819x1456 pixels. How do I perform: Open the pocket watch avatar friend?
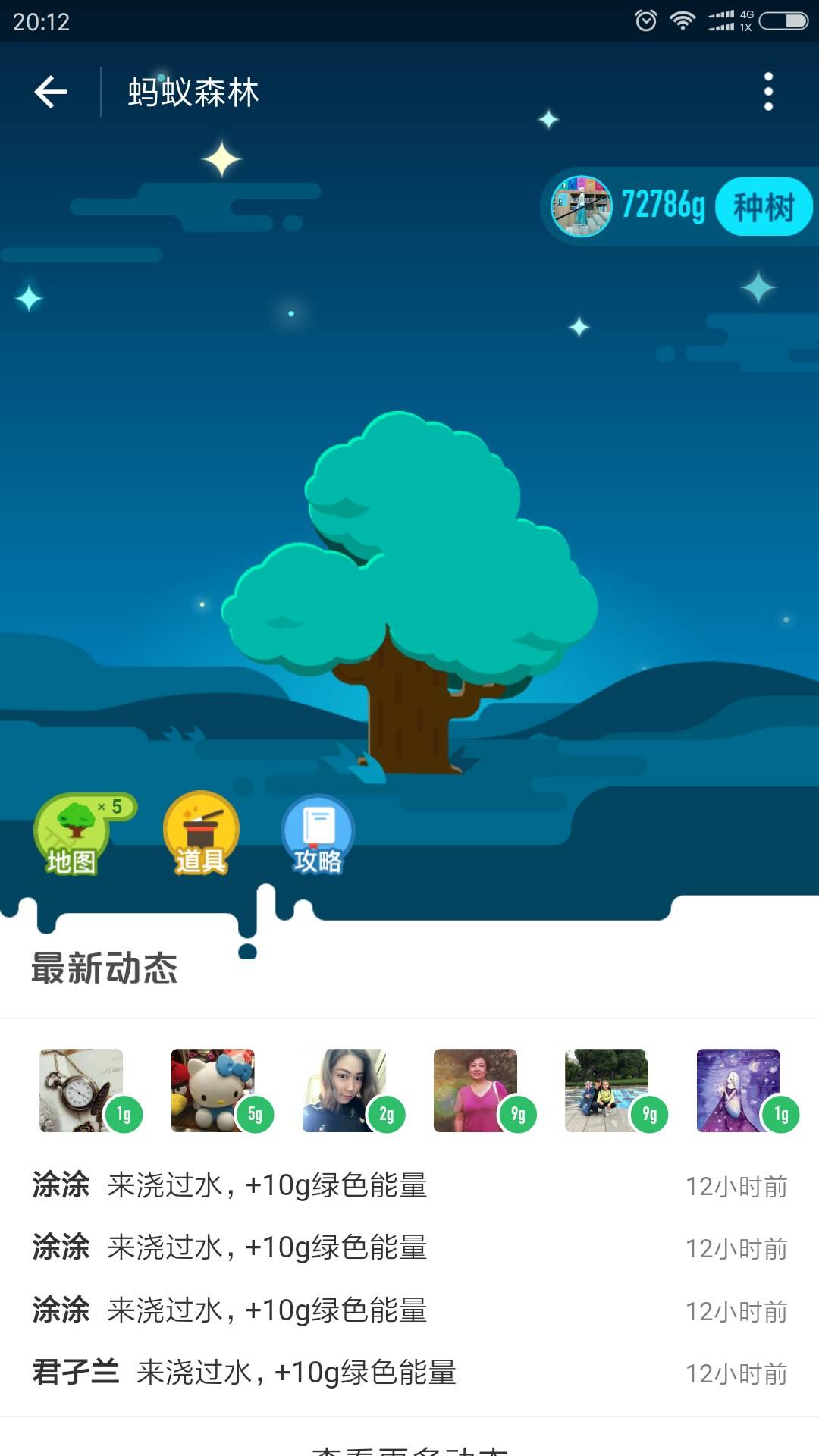coord(82,1090)
